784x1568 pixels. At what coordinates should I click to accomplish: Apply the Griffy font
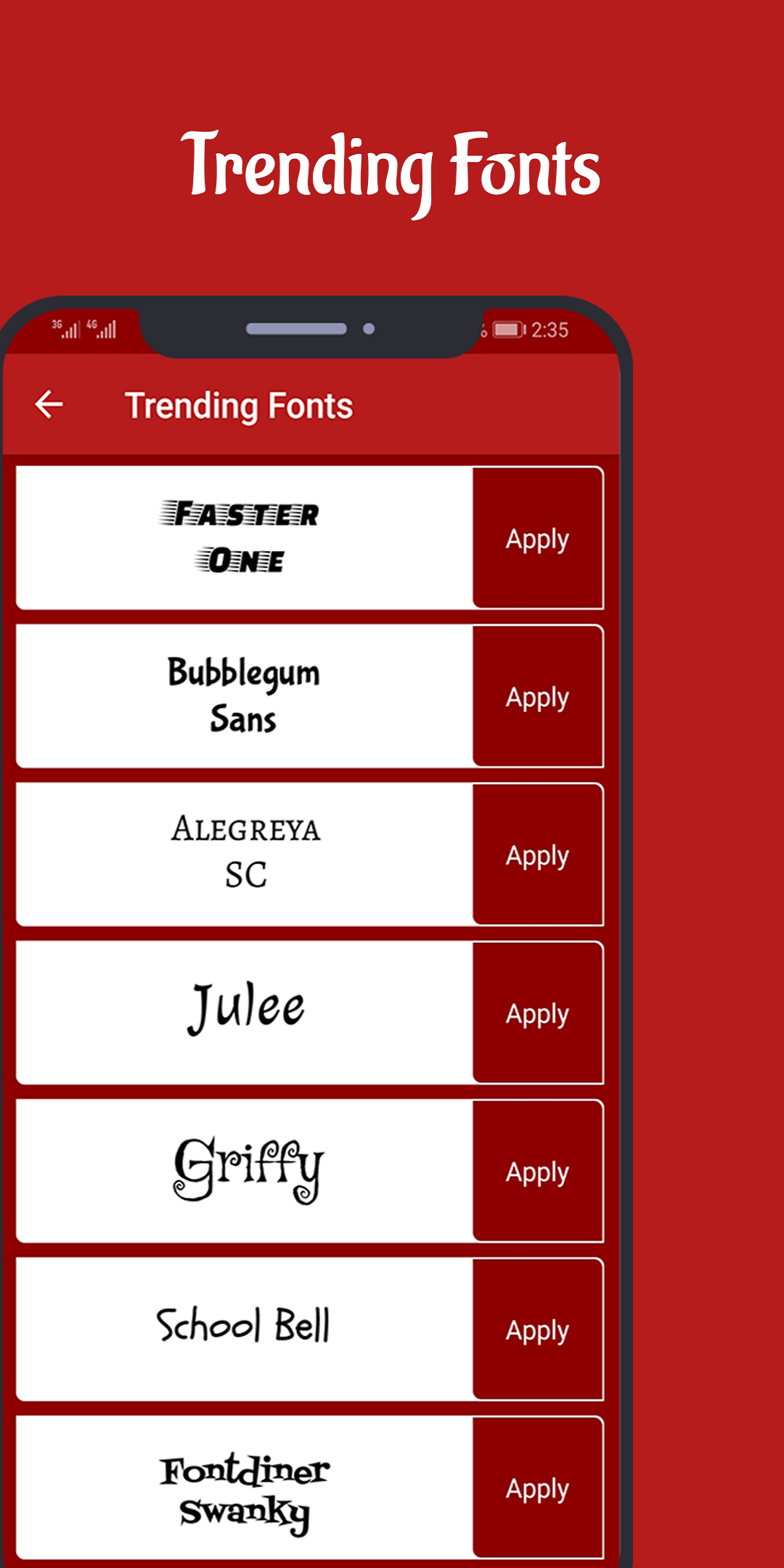pos(537,1171)
